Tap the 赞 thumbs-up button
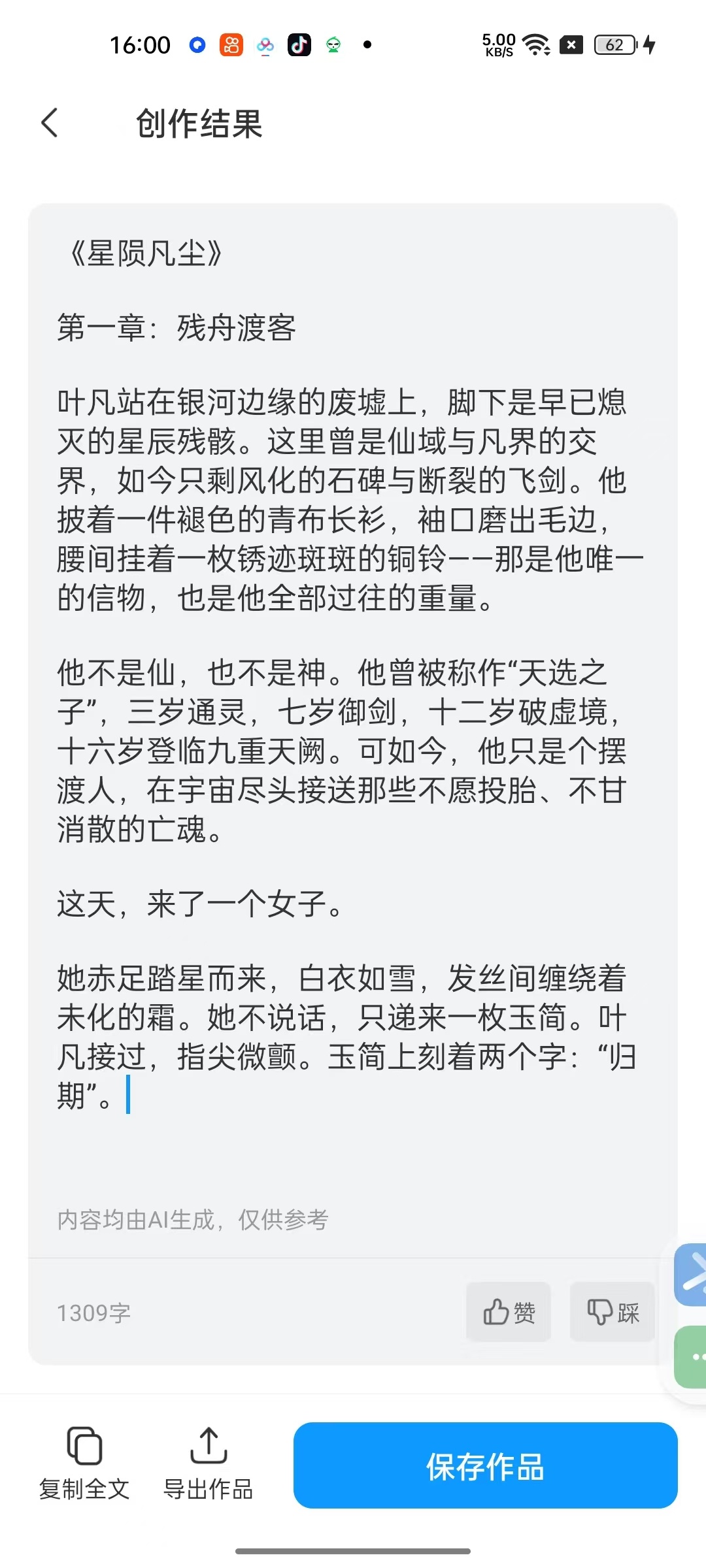Viewport: 706px width, 1568px height. (509, 1312)
